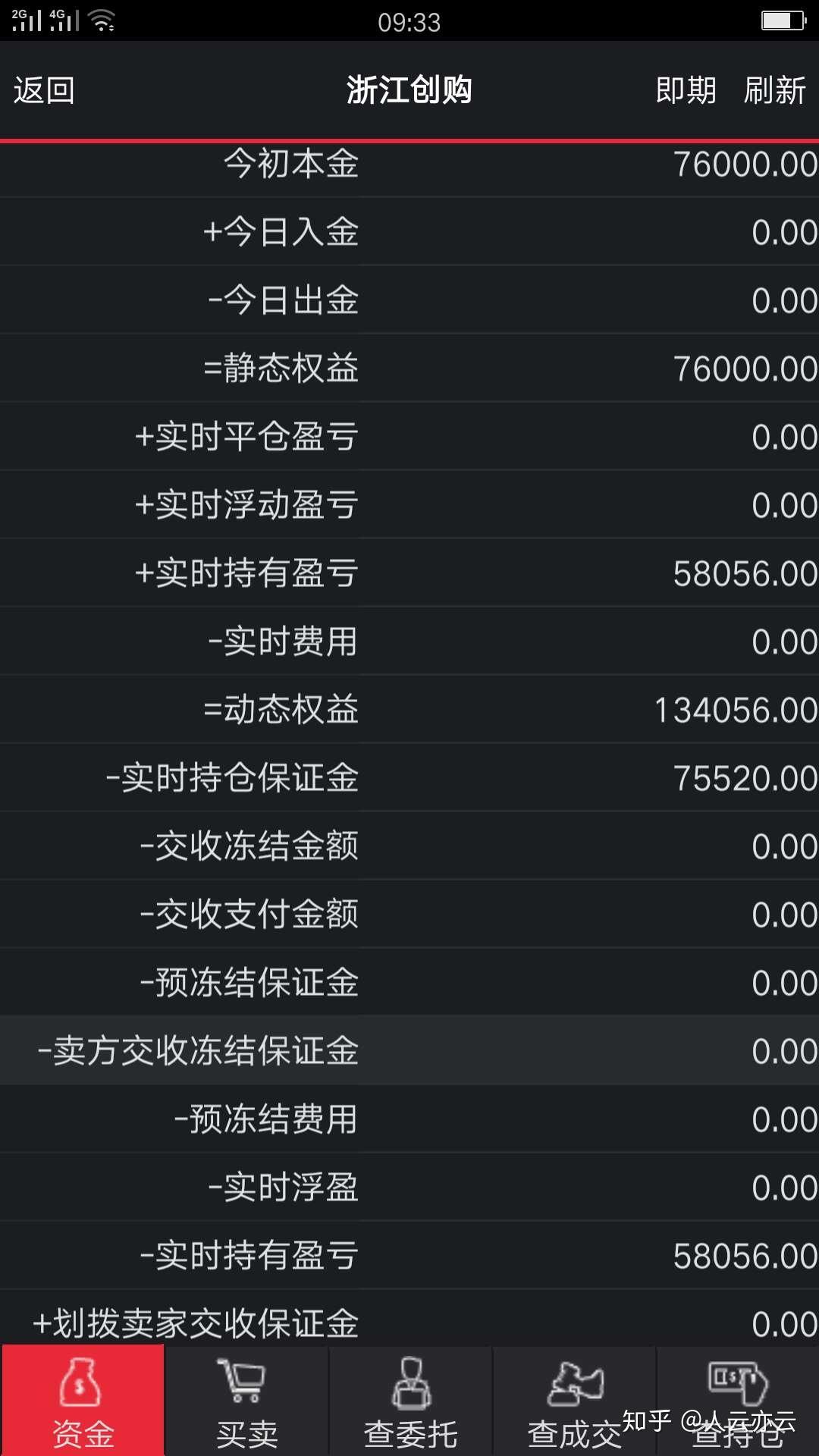819x1456 pixels.
Task: Switch to the 买卖 tab
Action: point(246,1401)
